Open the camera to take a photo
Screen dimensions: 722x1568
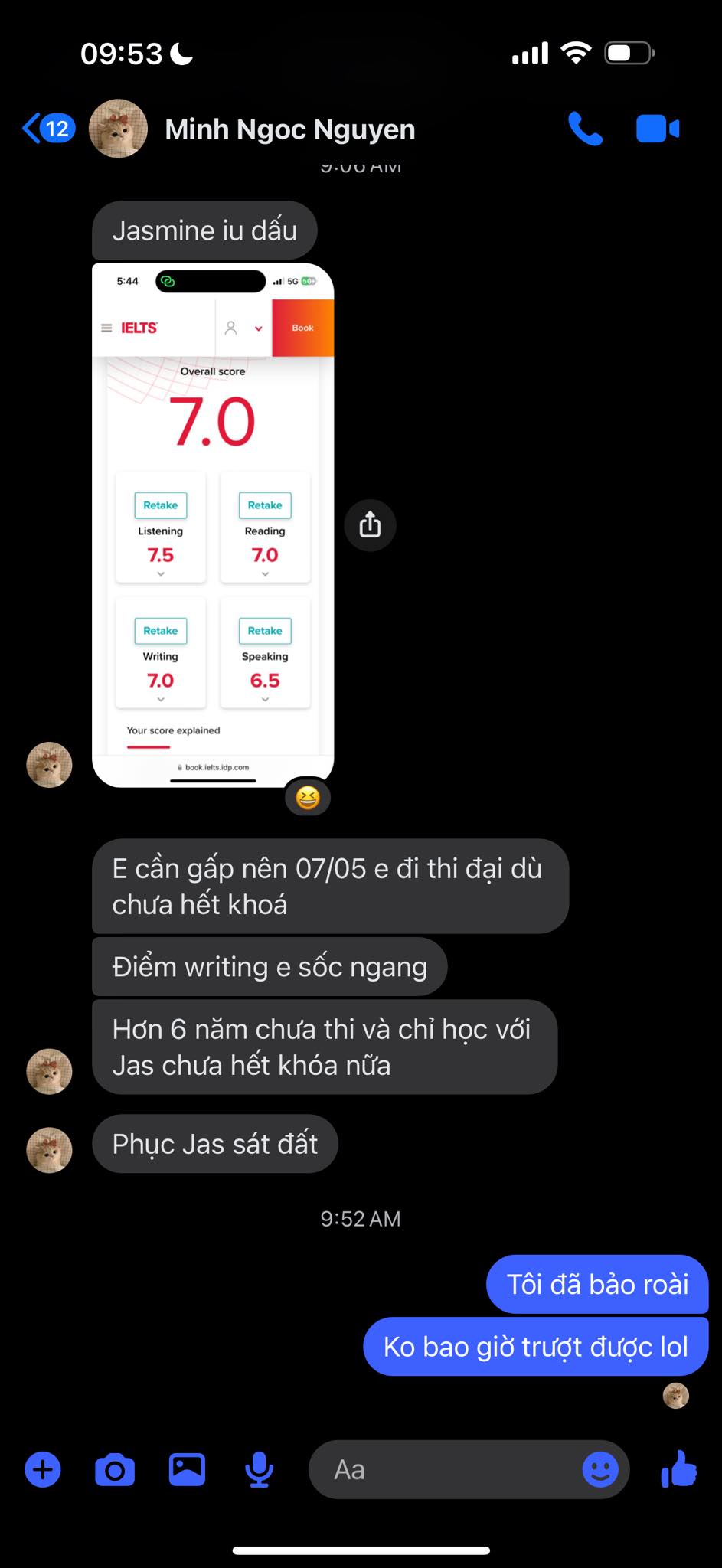click(x=115, y=1469)
